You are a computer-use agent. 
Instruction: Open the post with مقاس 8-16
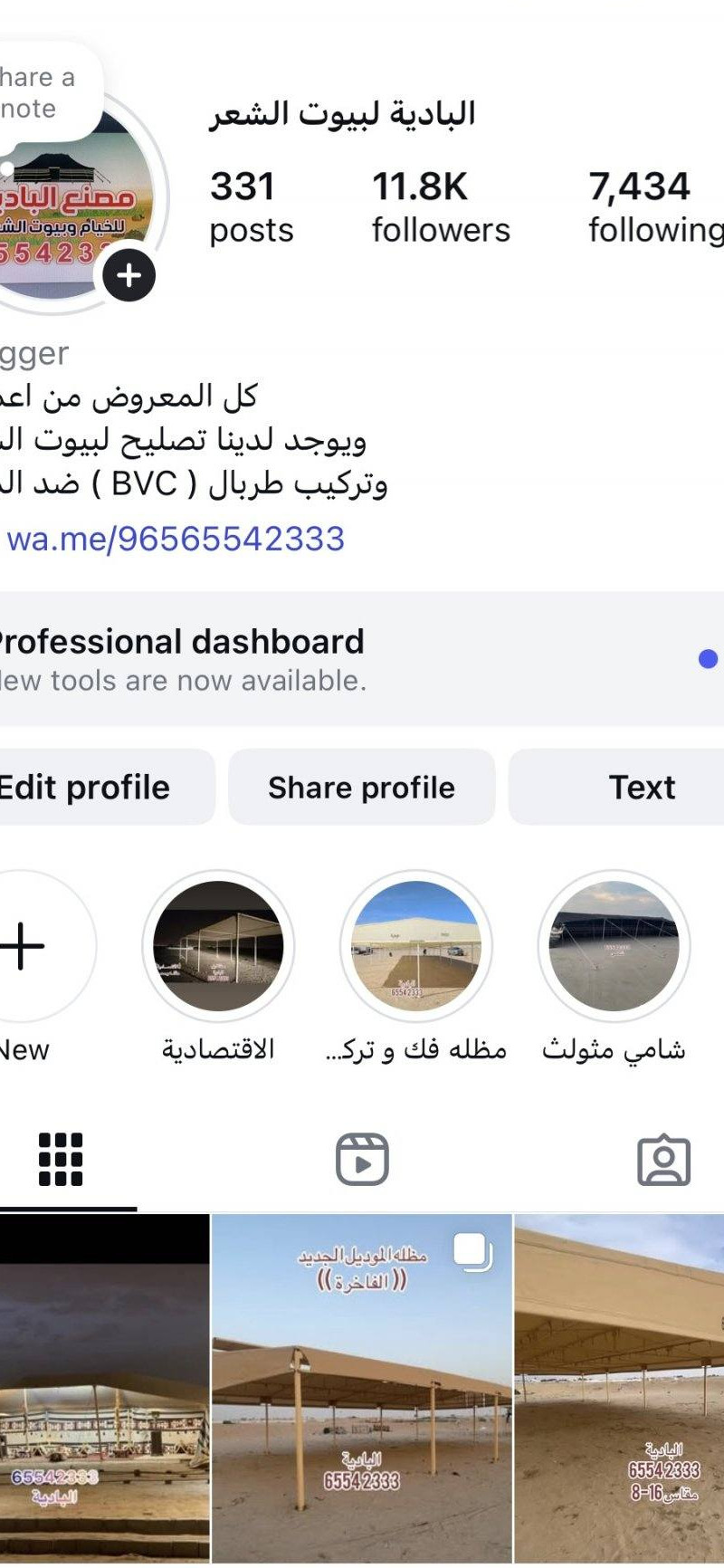tap(620, 1390)
